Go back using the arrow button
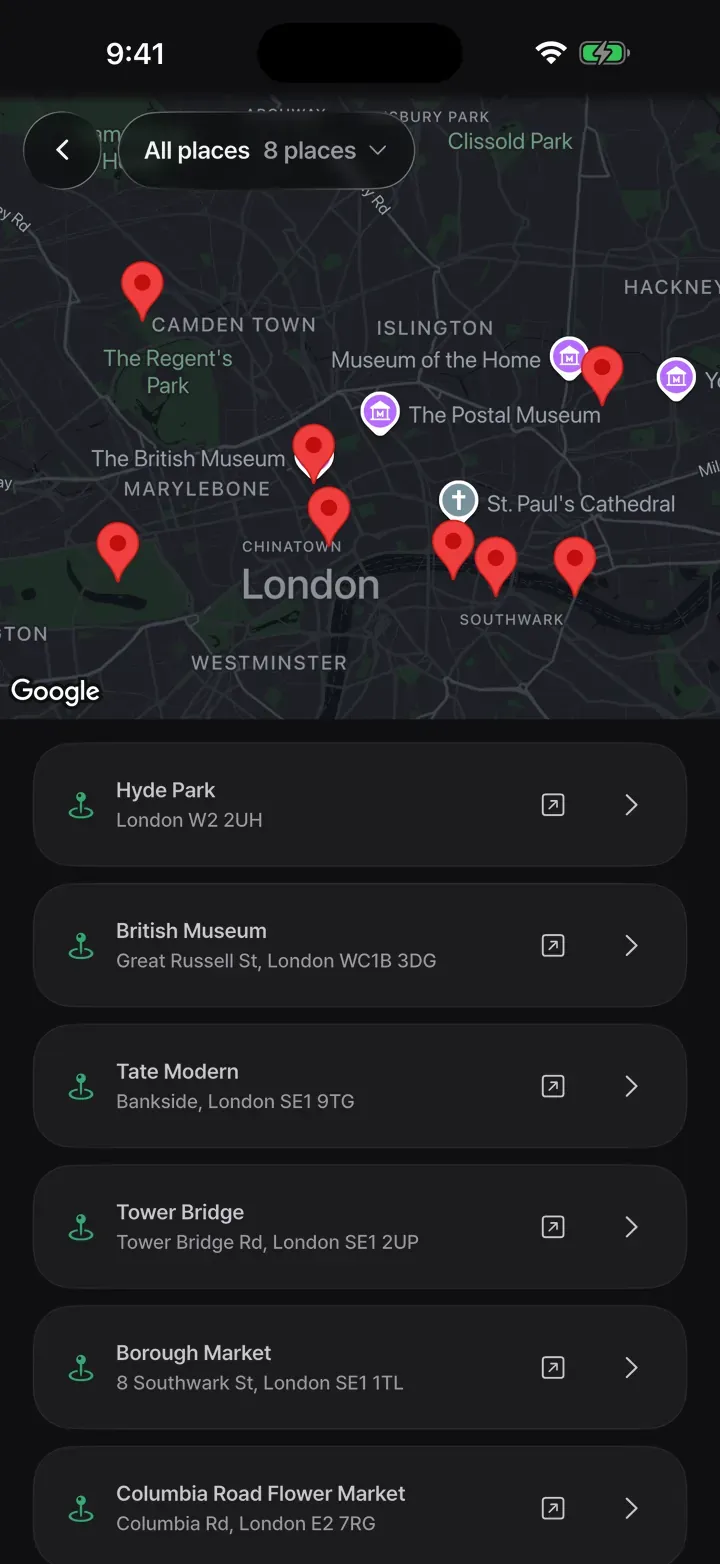This screenshot has width=720, height=1564. tap(62, 150)
